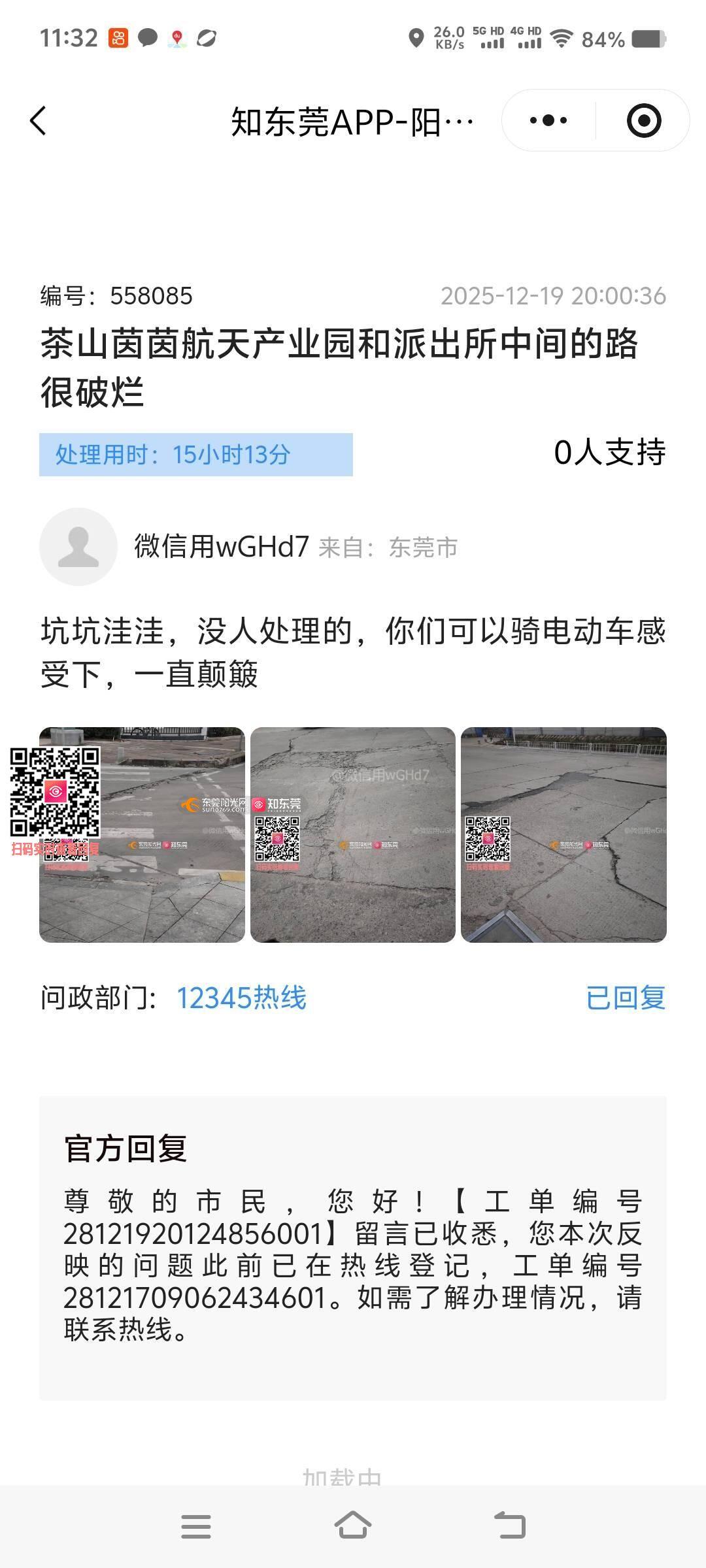Viewport: 706px width, 1568px height.
Task: Open the 12345热线 department link
Action: tap(241, 998)
